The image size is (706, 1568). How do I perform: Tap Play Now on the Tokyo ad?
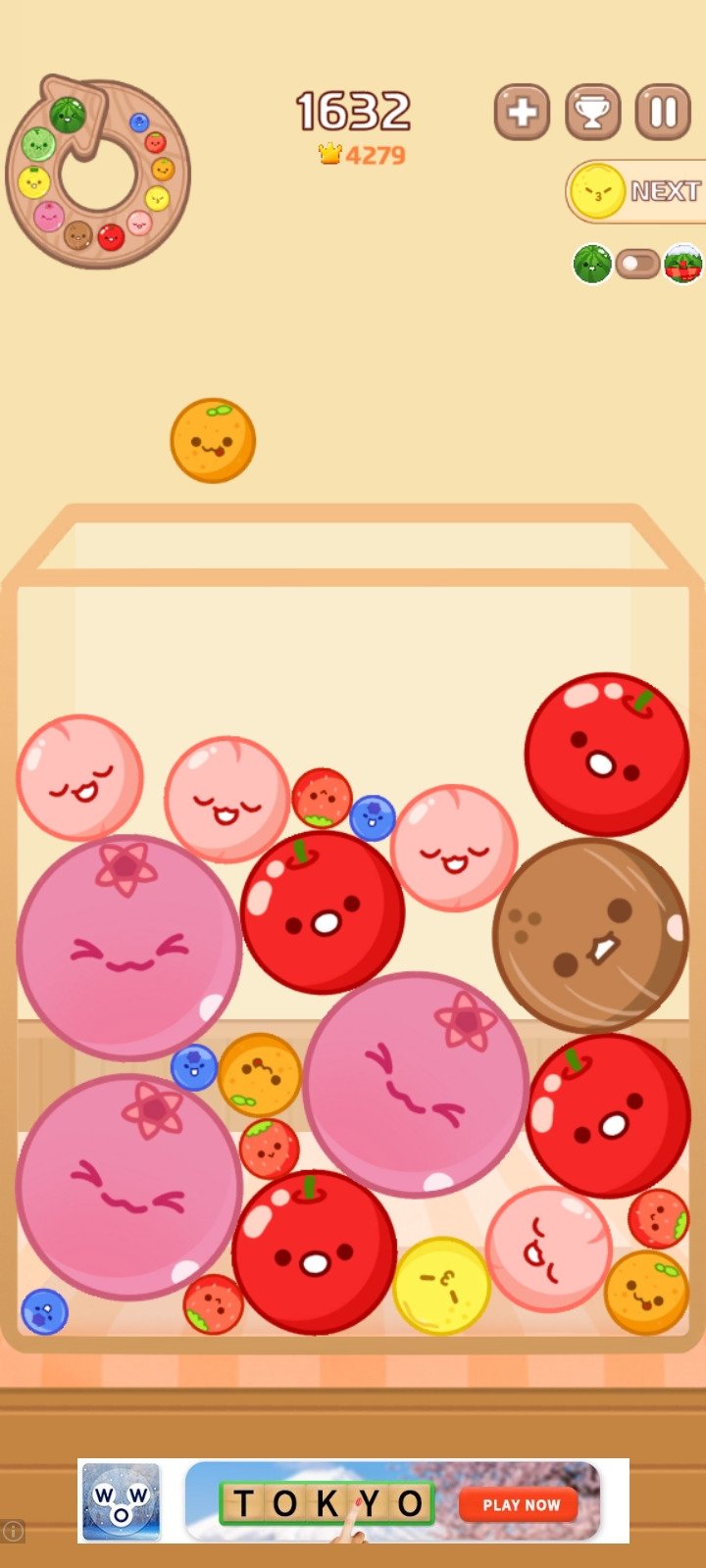tap(521, 1505)
